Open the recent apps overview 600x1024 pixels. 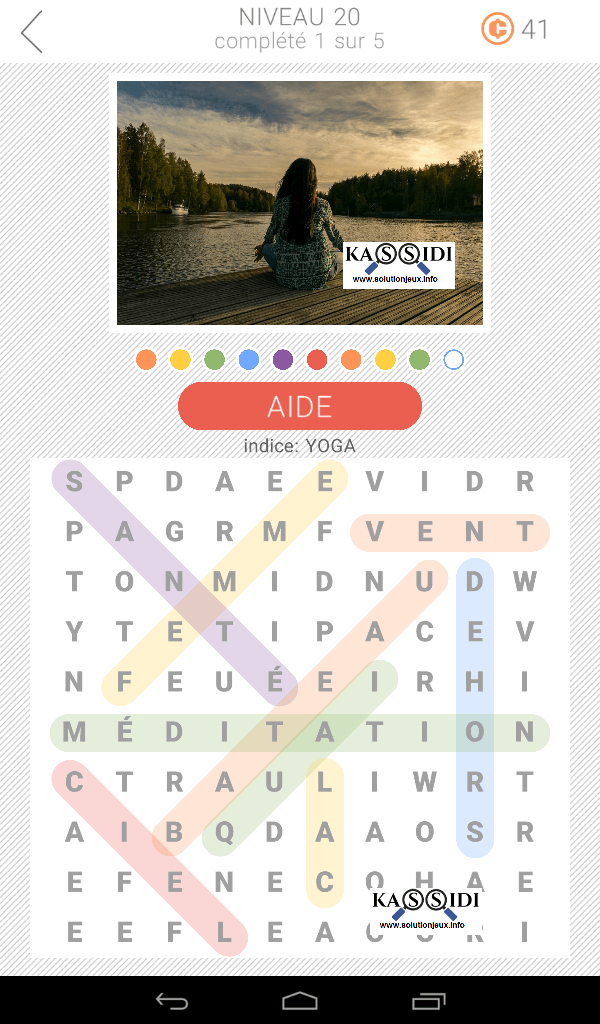(x=428, y=1000)
